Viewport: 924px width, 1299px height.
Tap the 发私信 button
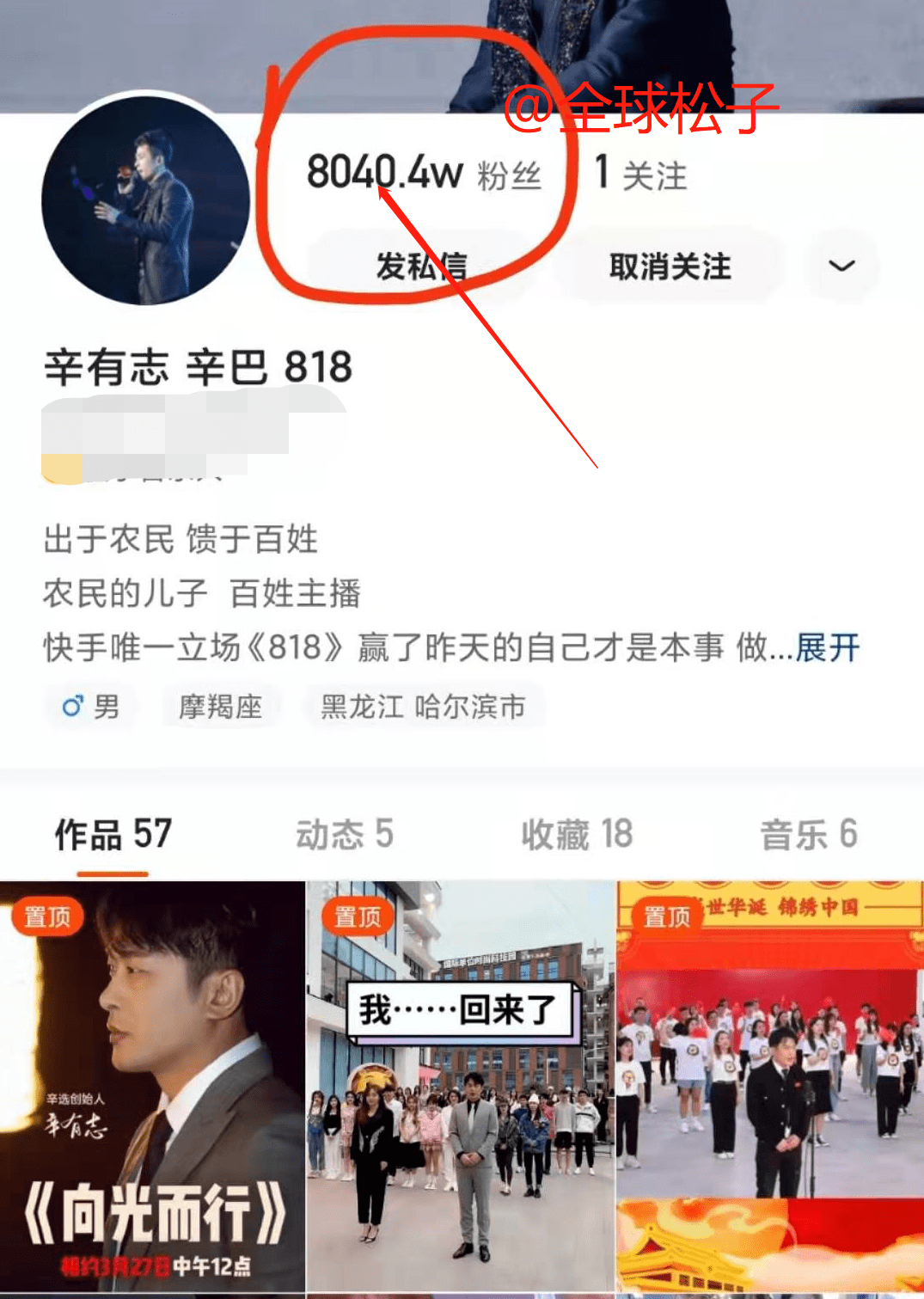[421, 267]
